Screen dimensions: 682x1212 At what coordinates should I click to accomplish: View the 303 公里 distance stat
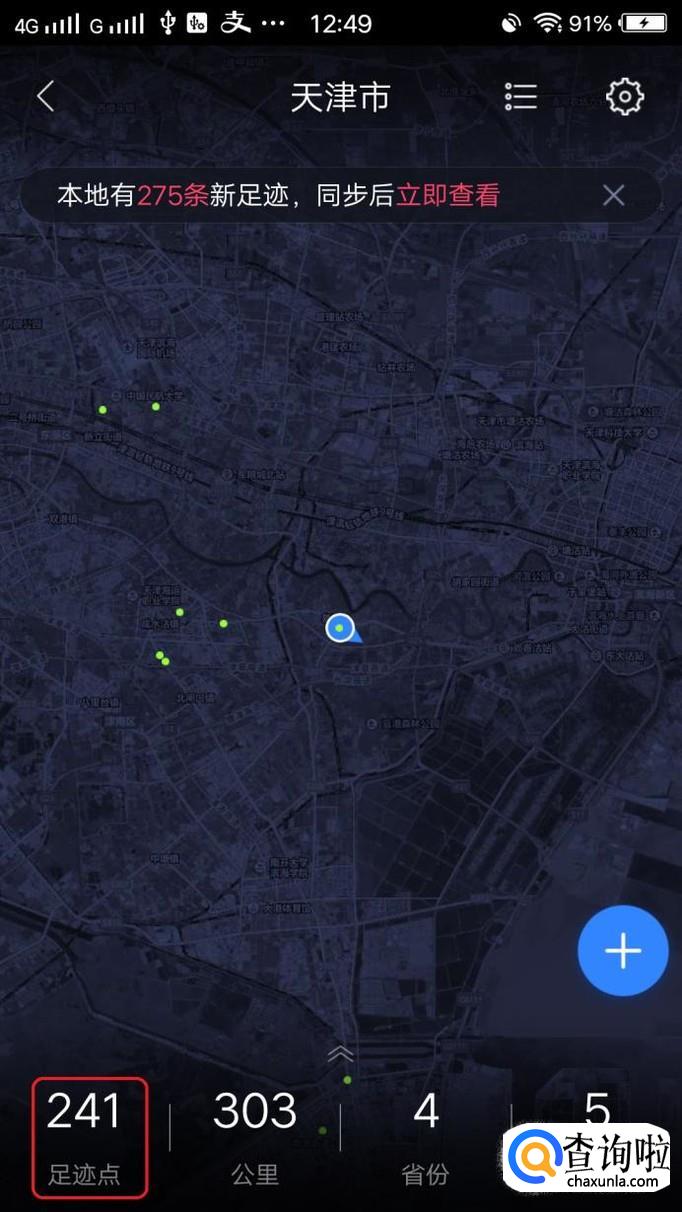[x=255, y=1137]
